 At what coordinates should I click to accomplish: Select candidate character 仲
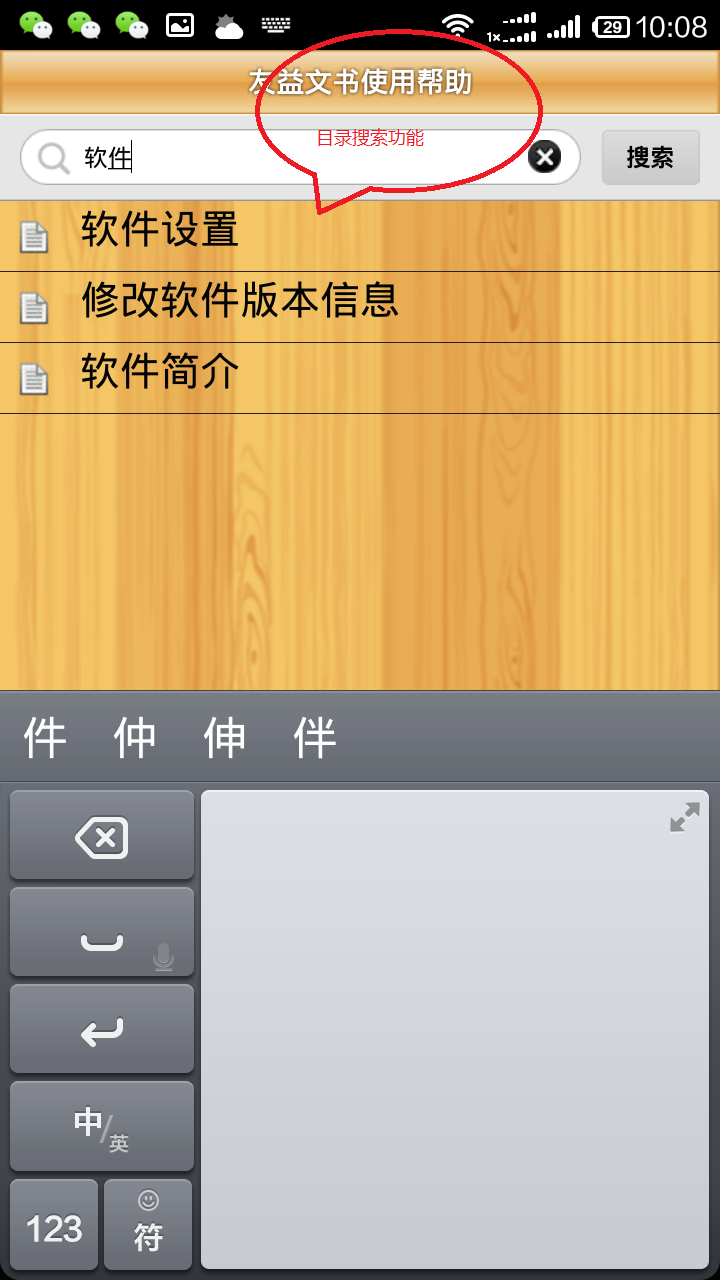(135, 738)
